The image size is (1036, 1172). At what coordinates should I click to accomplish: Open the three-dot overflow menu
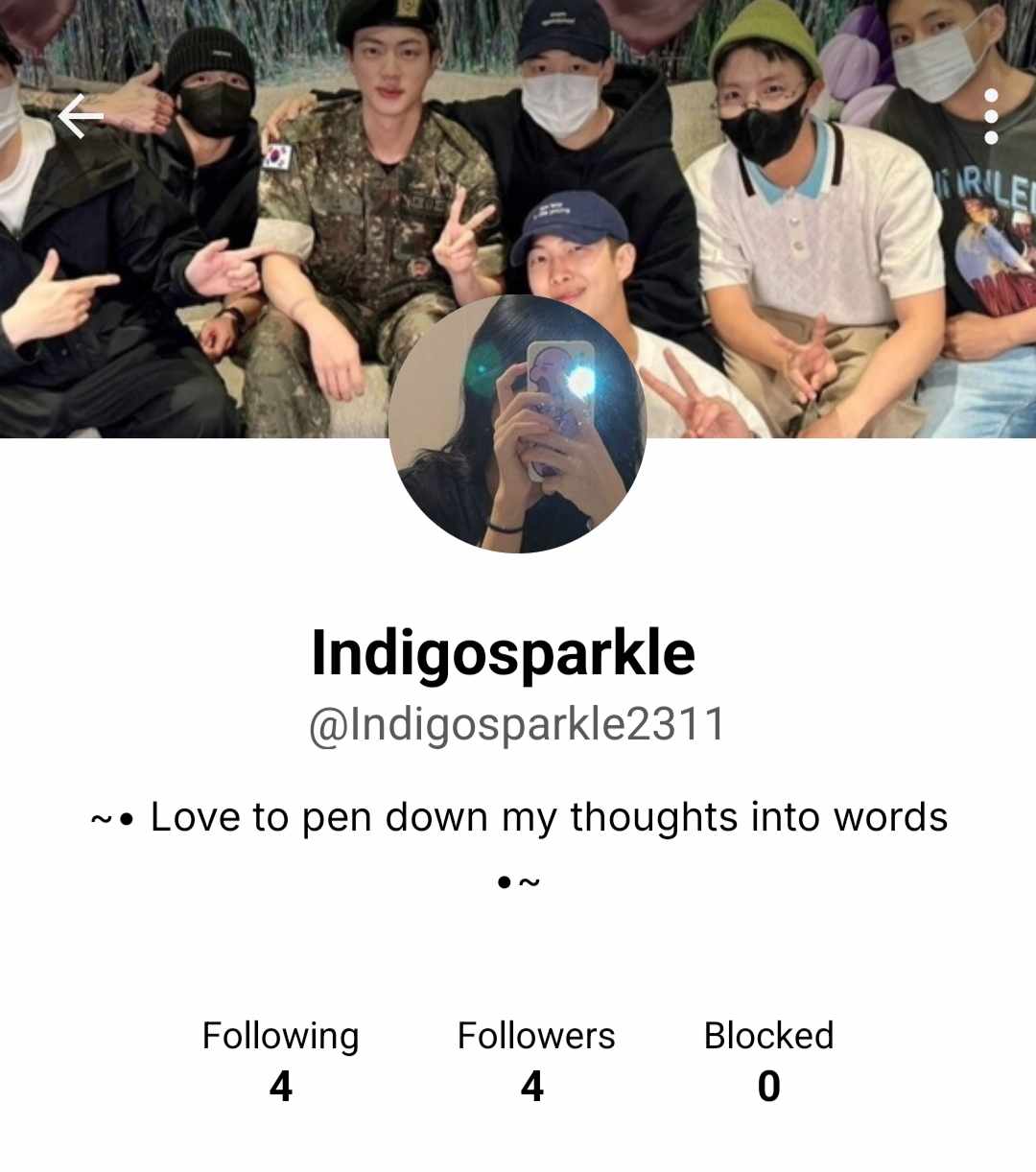(991, 117)
